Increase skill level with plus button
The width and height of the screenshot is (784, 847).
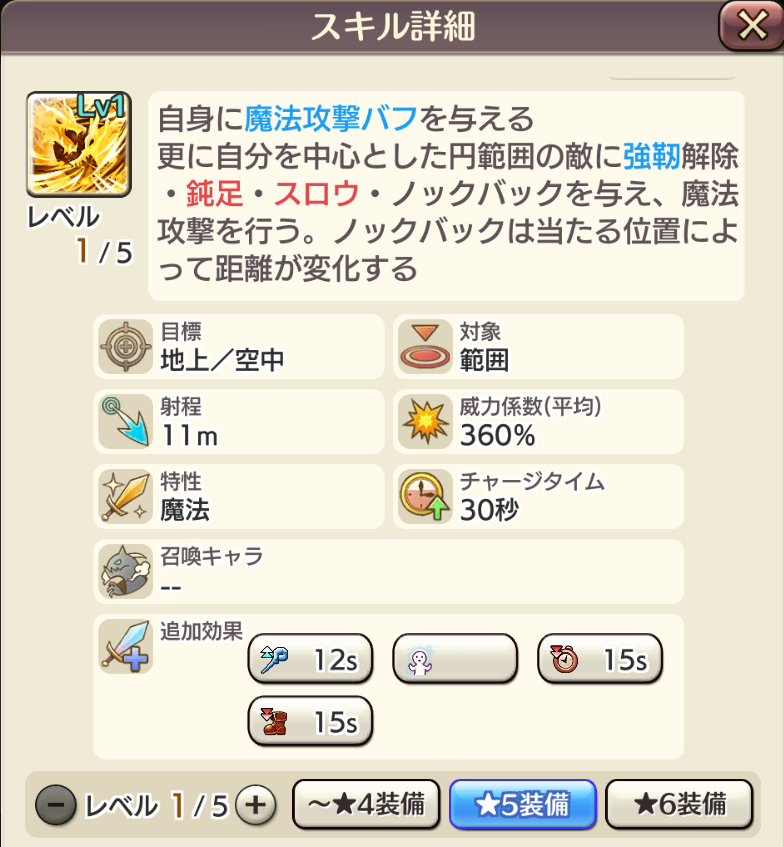(257, 804)
